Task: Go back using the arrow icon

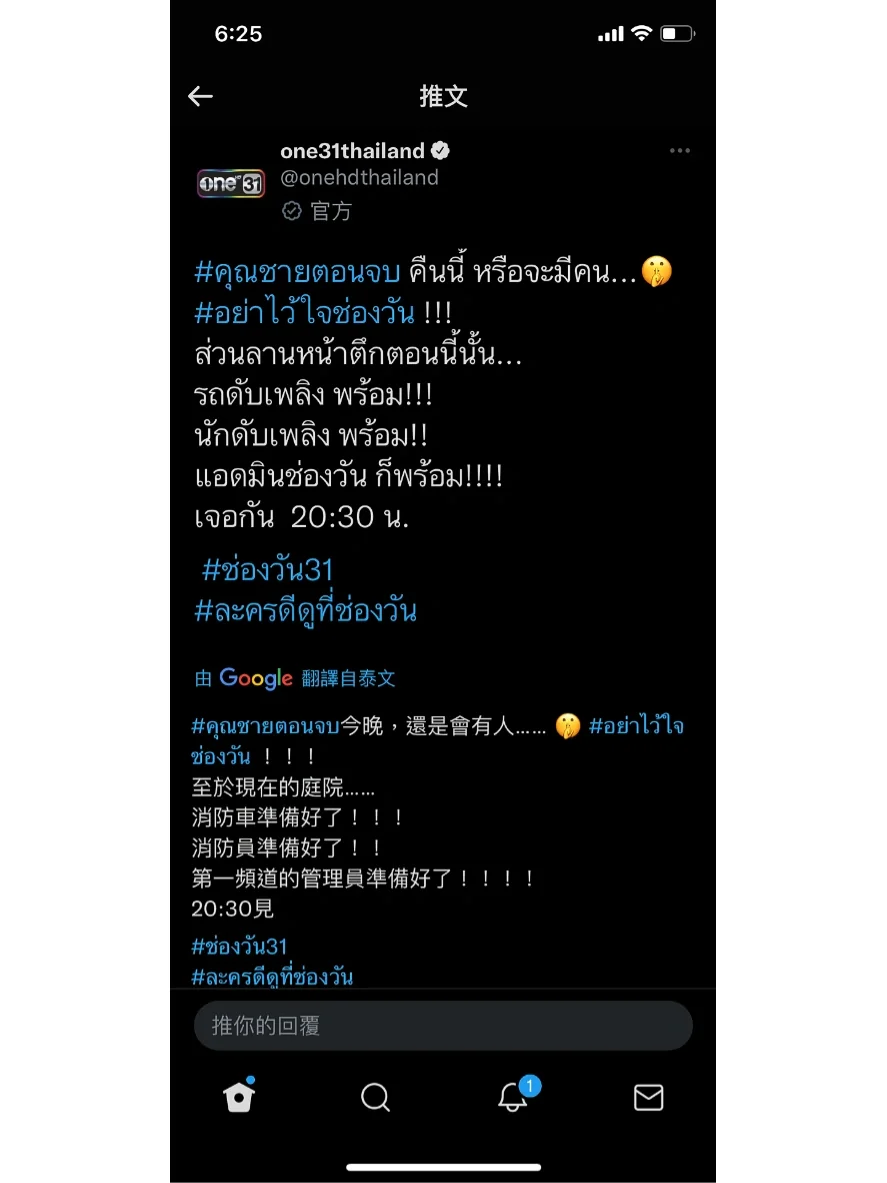Action: tap(201, 96)
